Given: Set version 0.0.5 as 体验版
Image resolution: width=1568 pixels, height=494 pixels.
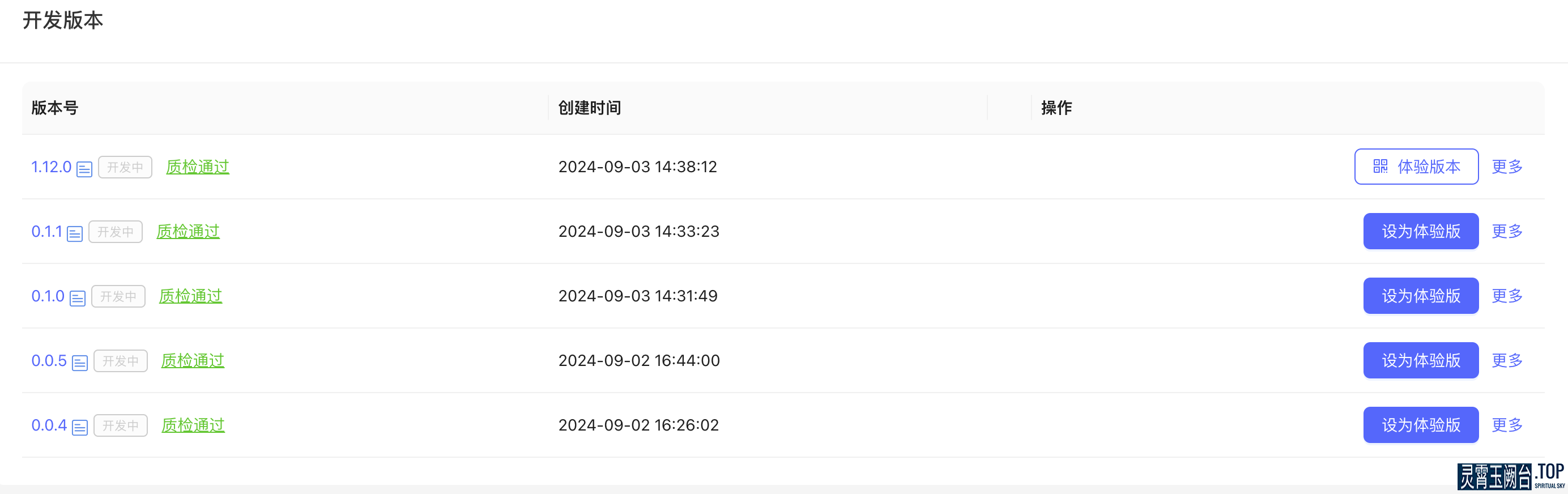Looking at the screenshot, I should (1421, 360).
